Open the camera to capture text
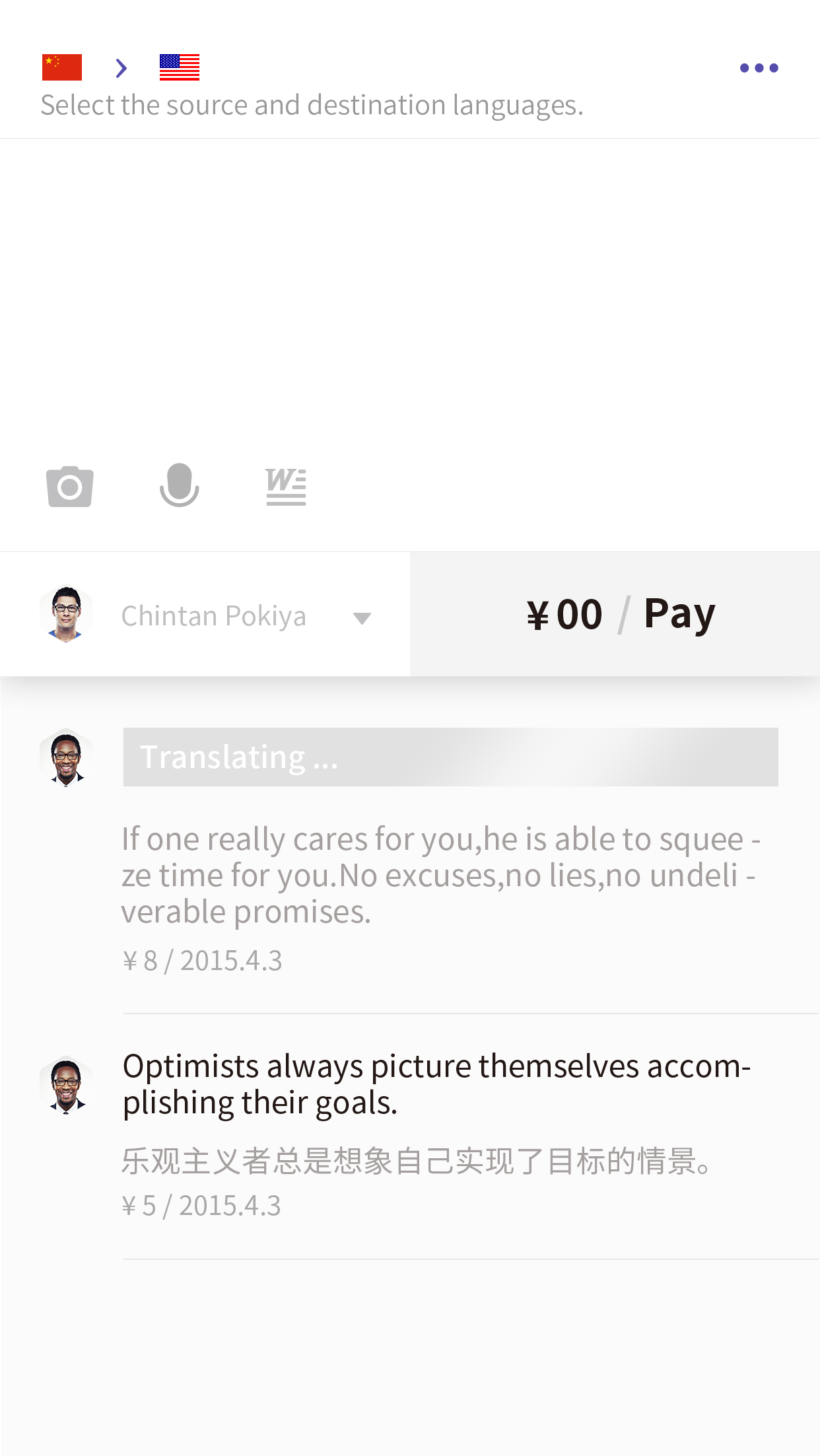Image resolution: width=820 pixels, height=1456 pixels. click(x=70, y=487)
